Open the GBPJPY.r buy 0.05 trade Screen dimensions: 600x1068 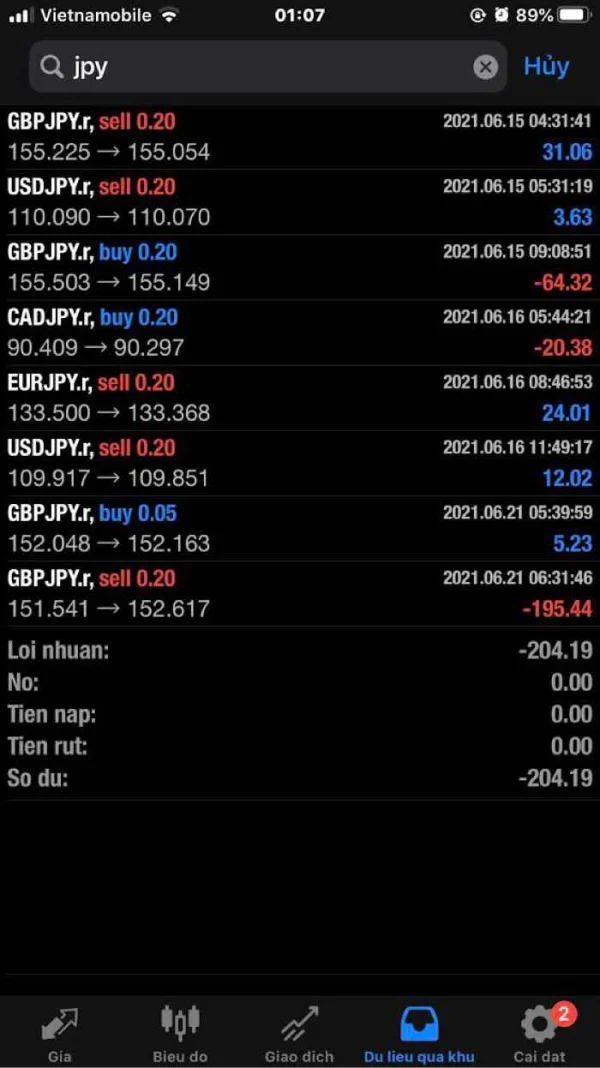(x=300, y=528)
